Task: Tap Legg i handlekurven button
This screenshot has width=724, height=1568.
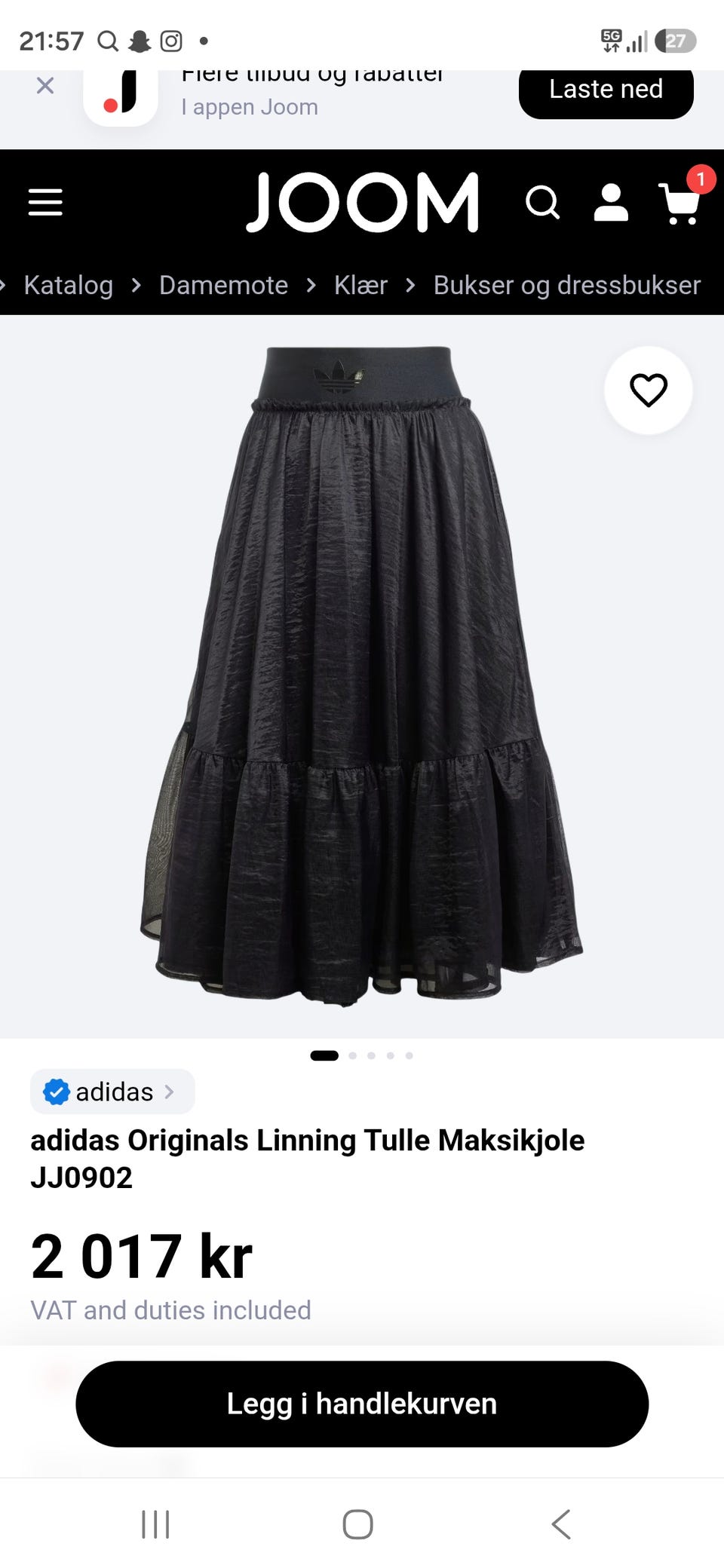Action: point(362,1404)
